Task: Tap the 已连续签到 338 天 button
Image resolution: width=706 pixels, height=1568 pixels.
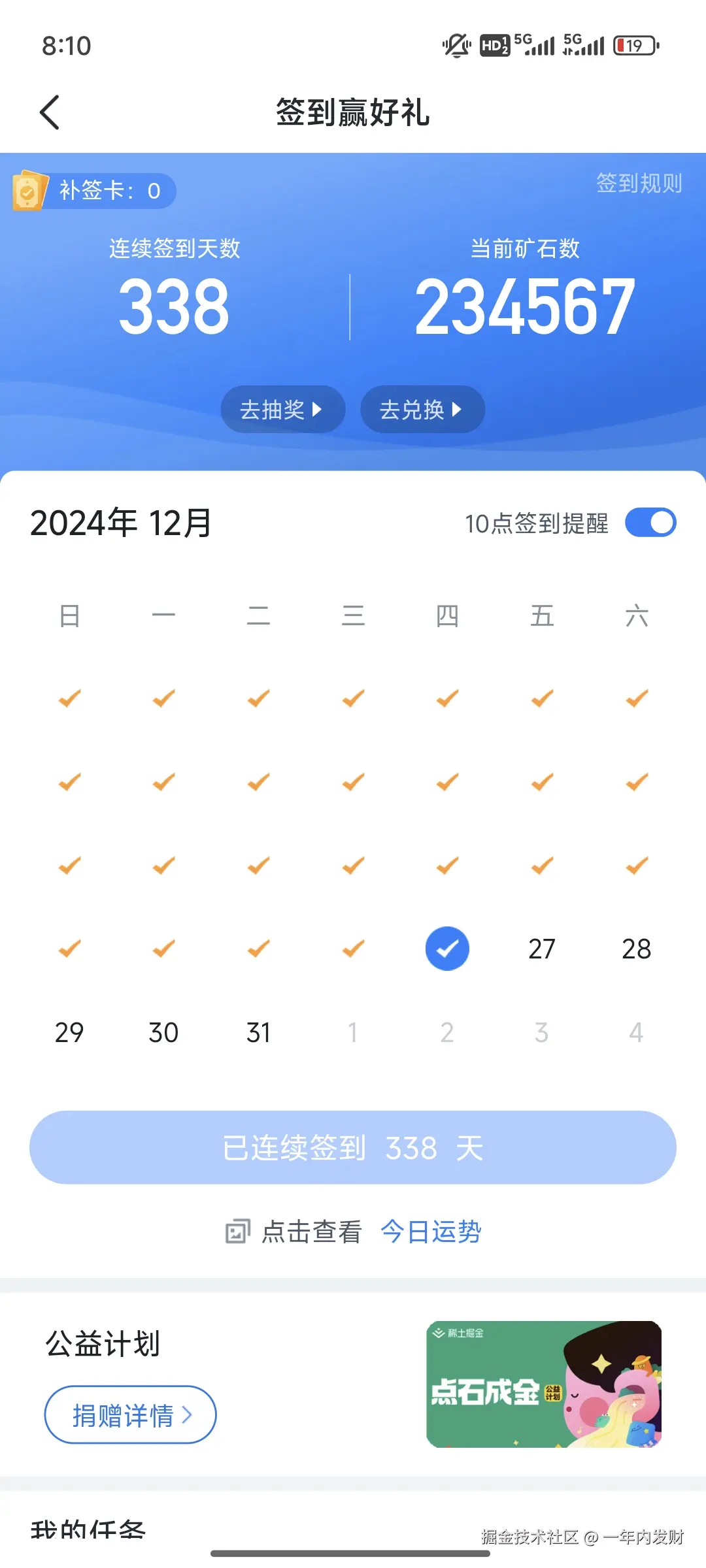Action: tap(353, 1147)
